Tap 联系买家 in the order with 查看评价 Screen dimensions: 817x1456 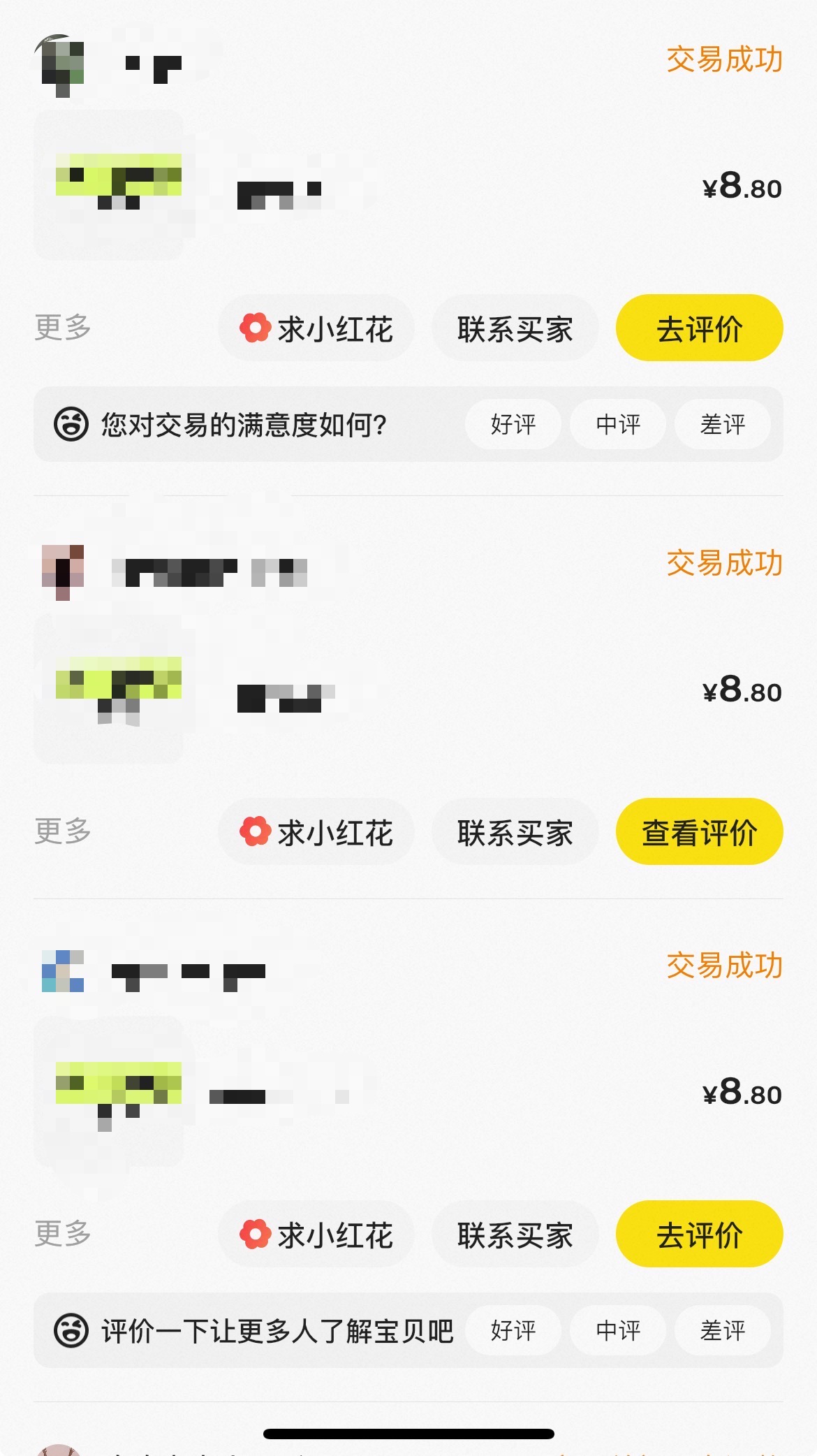pyautogui.click(x=515, y=831)
